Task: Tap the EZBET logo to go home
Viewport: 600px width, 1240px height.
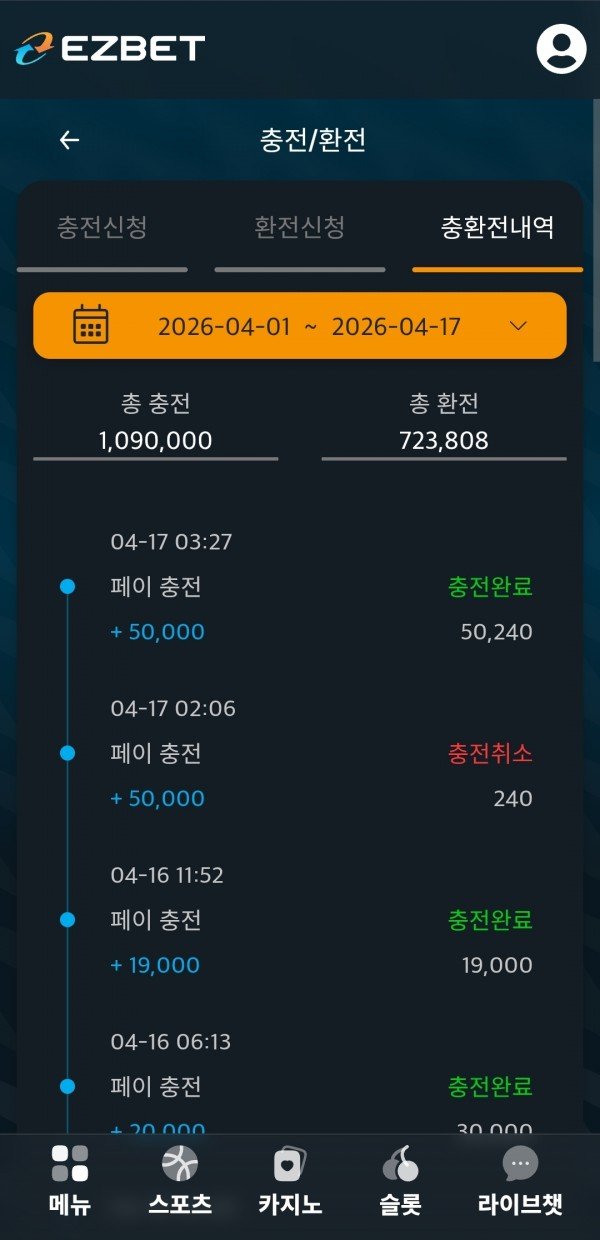Action: pos(110,48)
